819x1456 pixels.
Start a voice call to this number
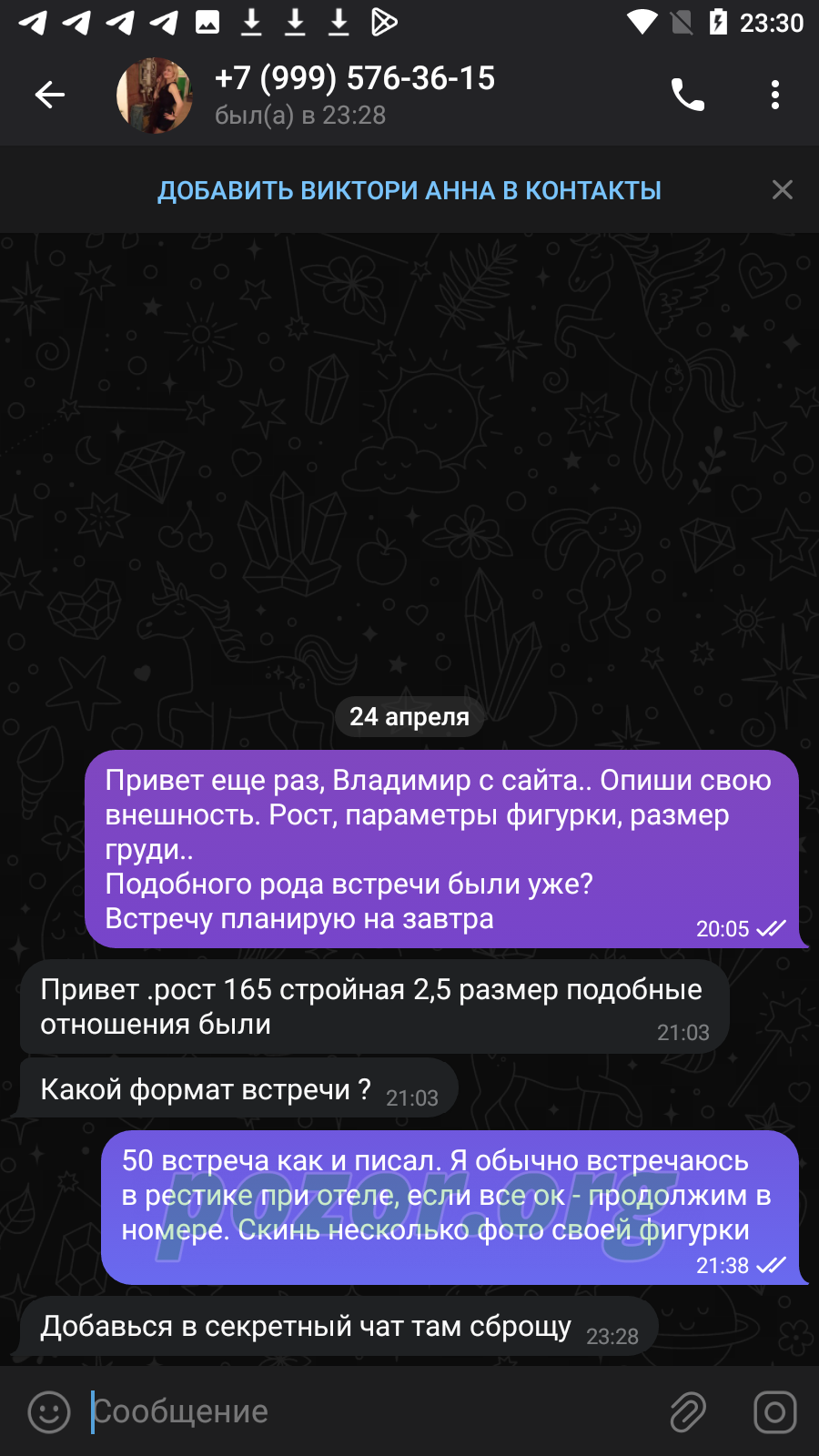coord(688,95)
